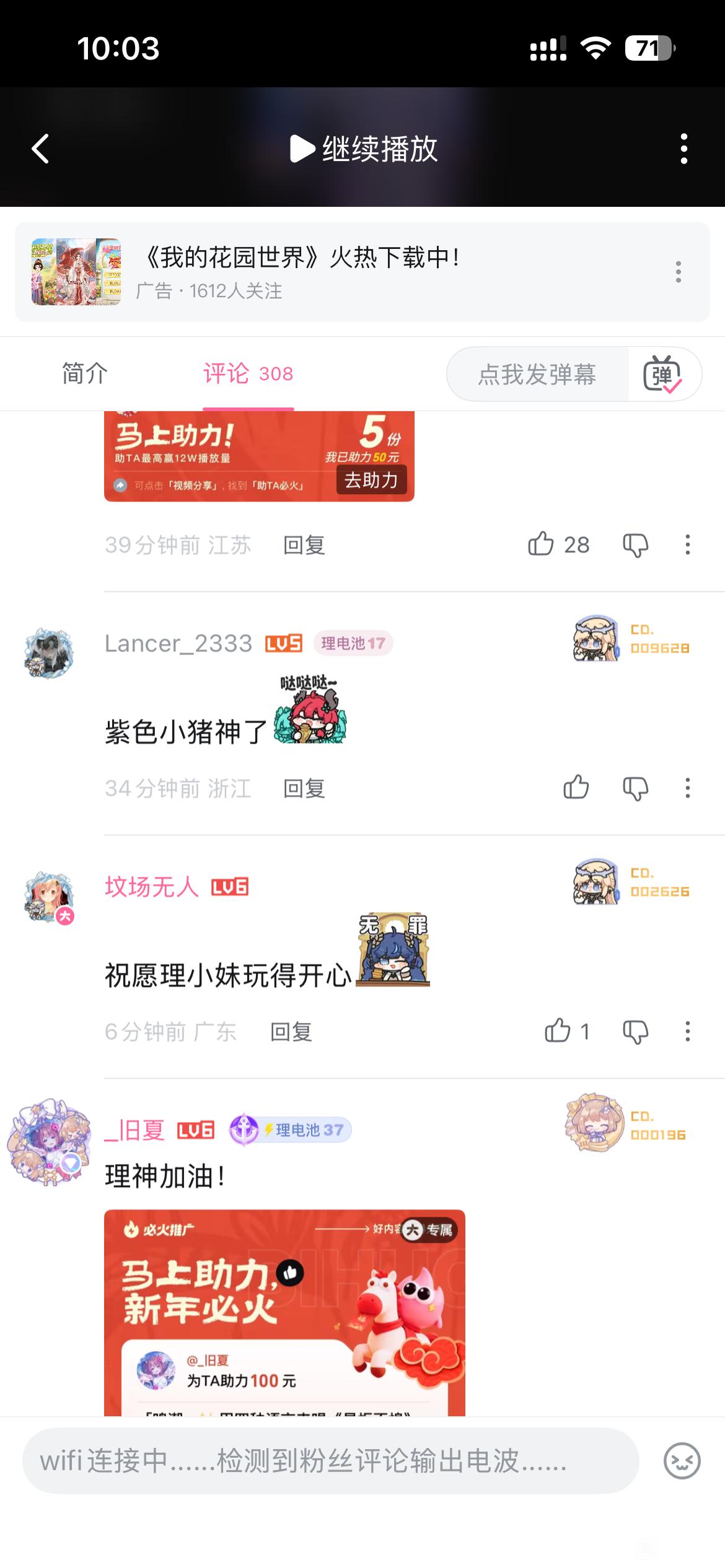725x1568 pixels.
Task: Like Lancer_2333's comment 紫色小猪神了
Action: tap(576, 788)
